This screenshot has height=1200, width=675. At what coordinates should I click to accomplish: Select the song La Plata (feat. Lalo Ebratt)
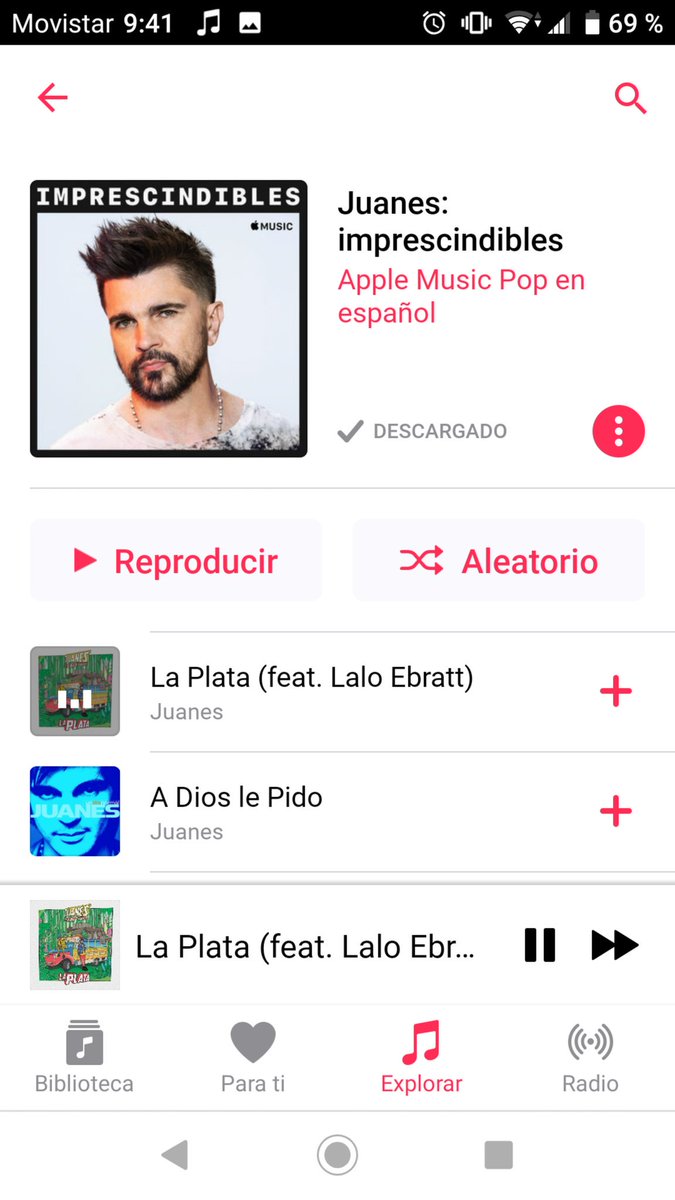(x=311, y=691)
